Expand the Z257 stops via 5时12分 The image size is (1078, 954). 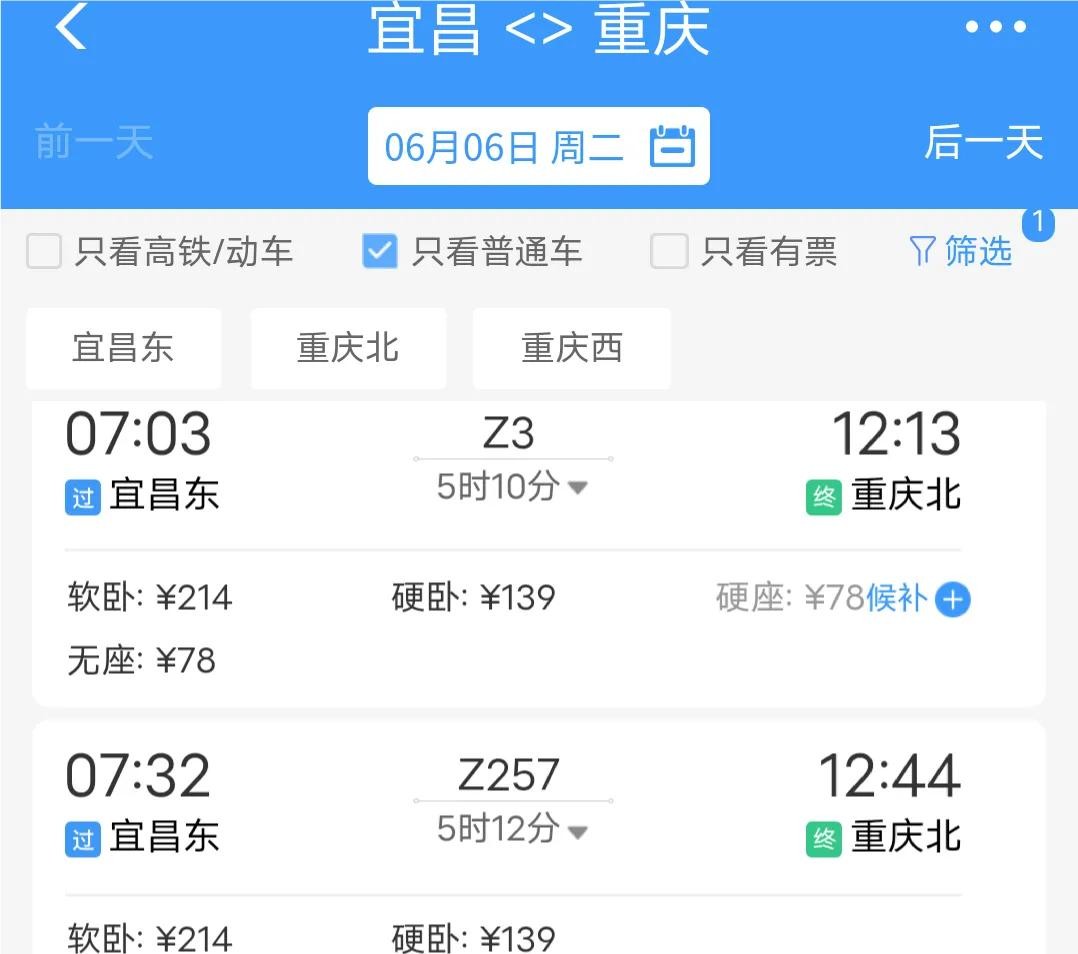(512, 830)
